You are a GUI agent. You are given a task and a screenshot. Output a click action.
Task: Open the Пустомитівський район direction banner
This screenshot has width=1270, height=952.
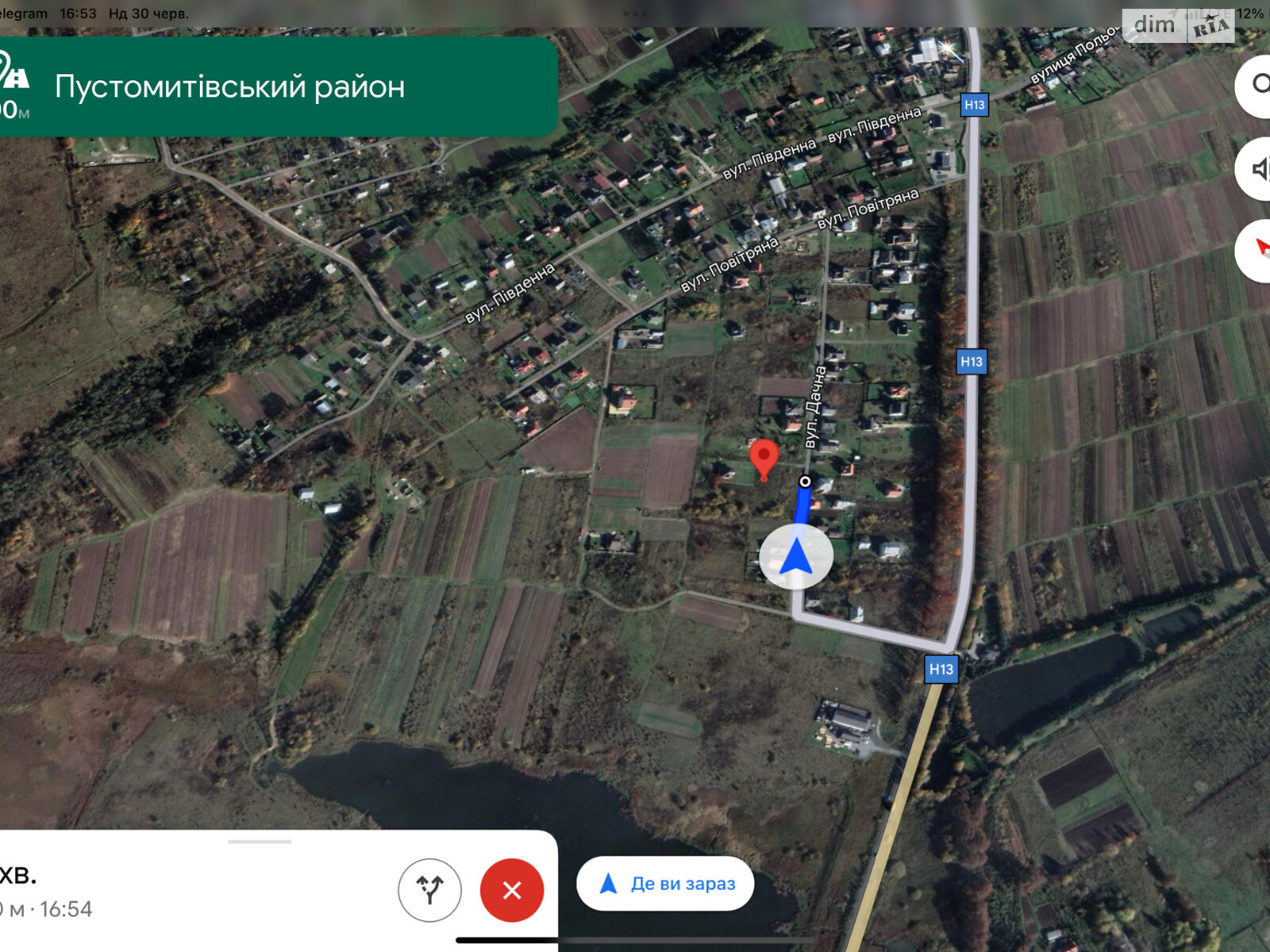[278, 86]
